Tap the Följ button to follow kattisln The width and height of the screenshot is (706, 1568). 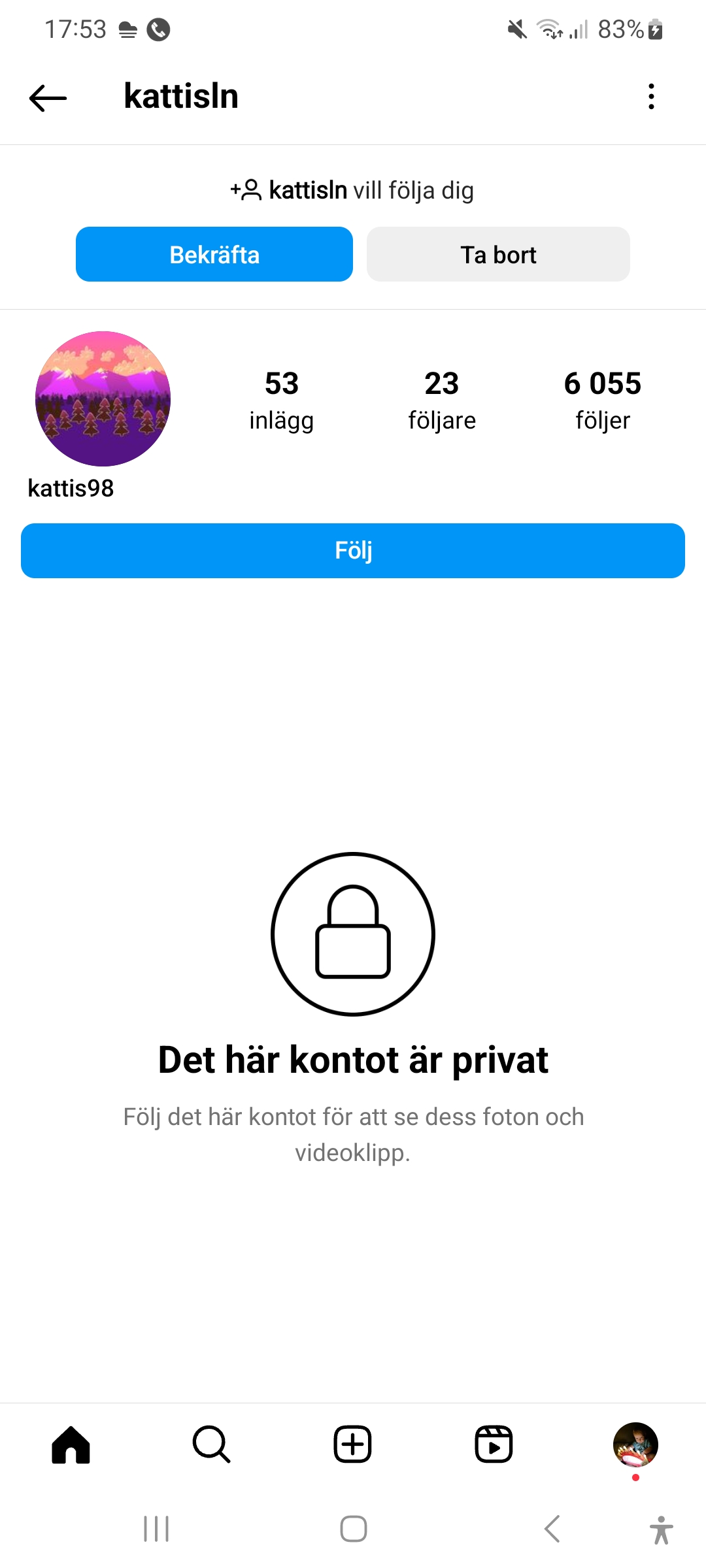click(353, 551)
